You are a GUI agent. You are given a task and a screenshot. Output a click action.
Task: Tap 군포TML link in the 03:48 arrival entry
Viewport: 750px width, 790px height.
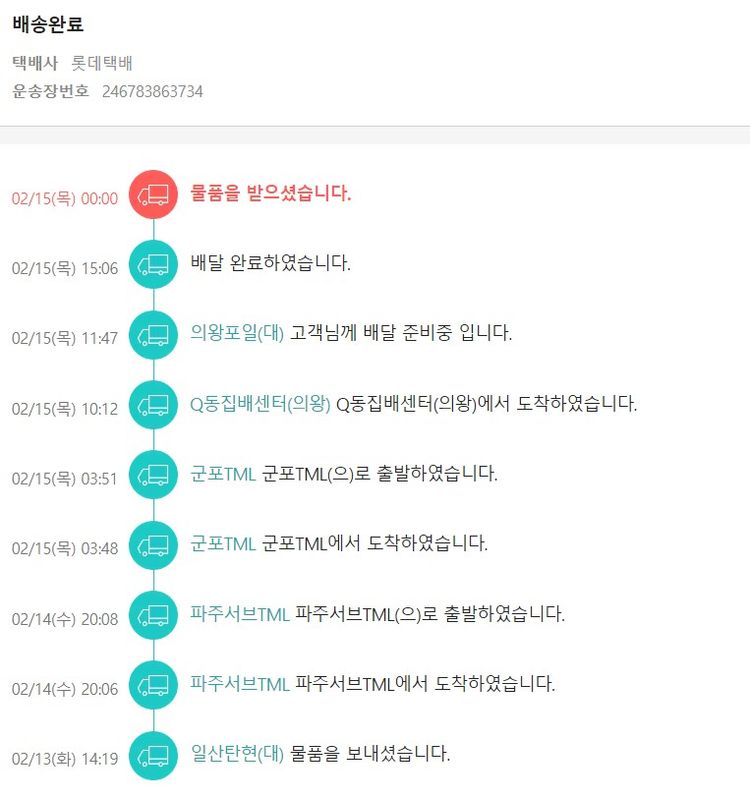223,544
